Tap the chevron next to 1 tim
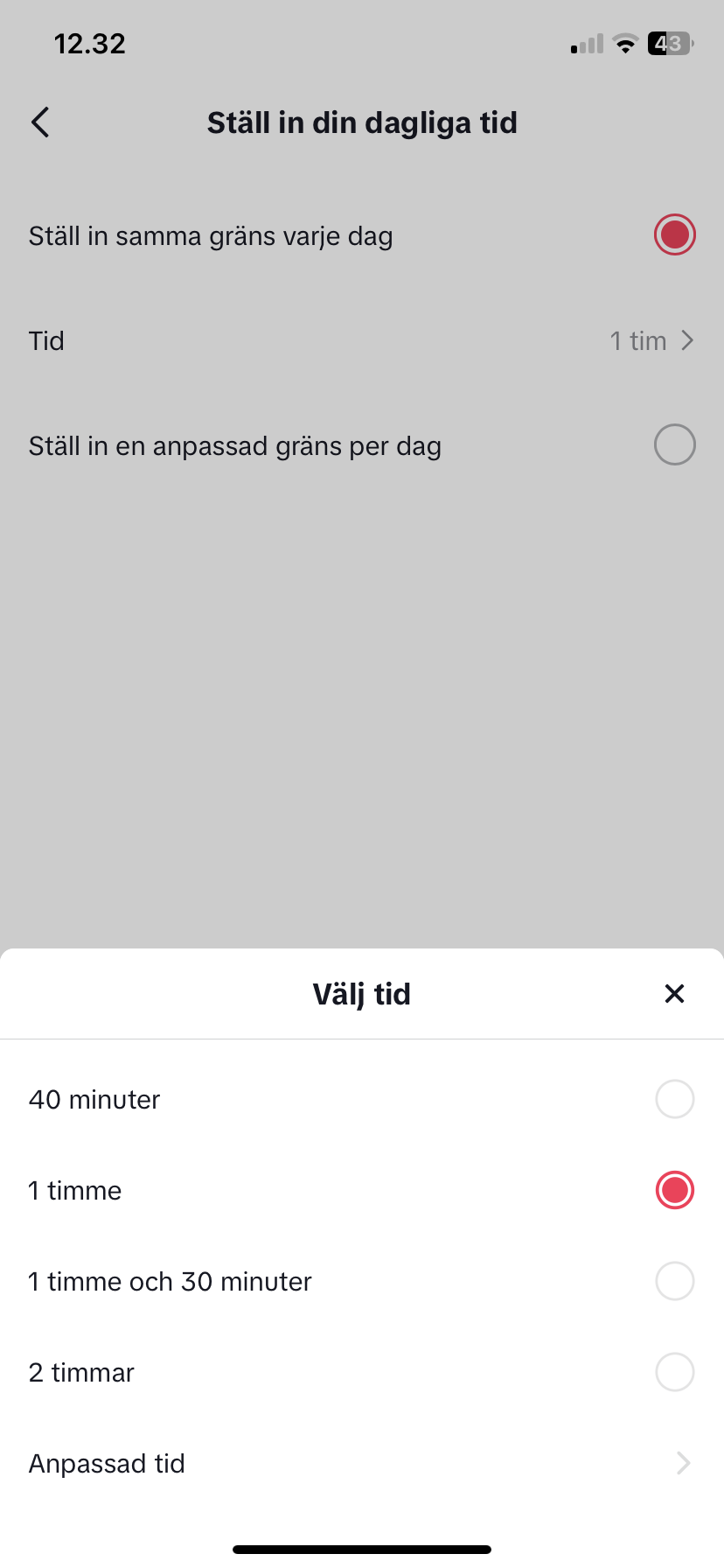The height and width of the screenshot is (1568, 724). pos(687,340)
